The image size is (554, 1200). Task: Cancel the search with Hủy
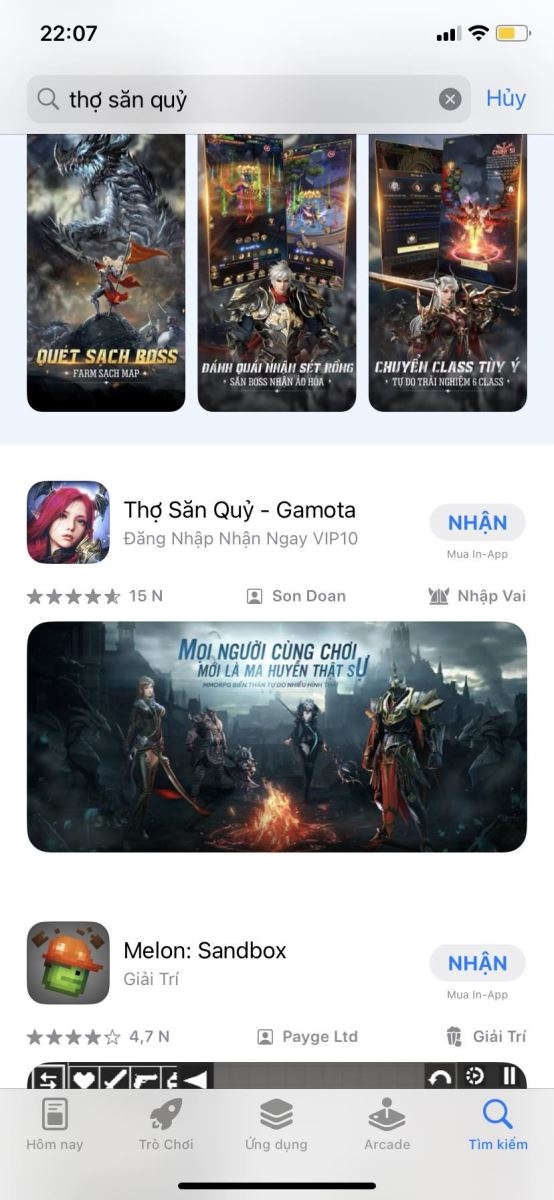(x=506, y=99)
